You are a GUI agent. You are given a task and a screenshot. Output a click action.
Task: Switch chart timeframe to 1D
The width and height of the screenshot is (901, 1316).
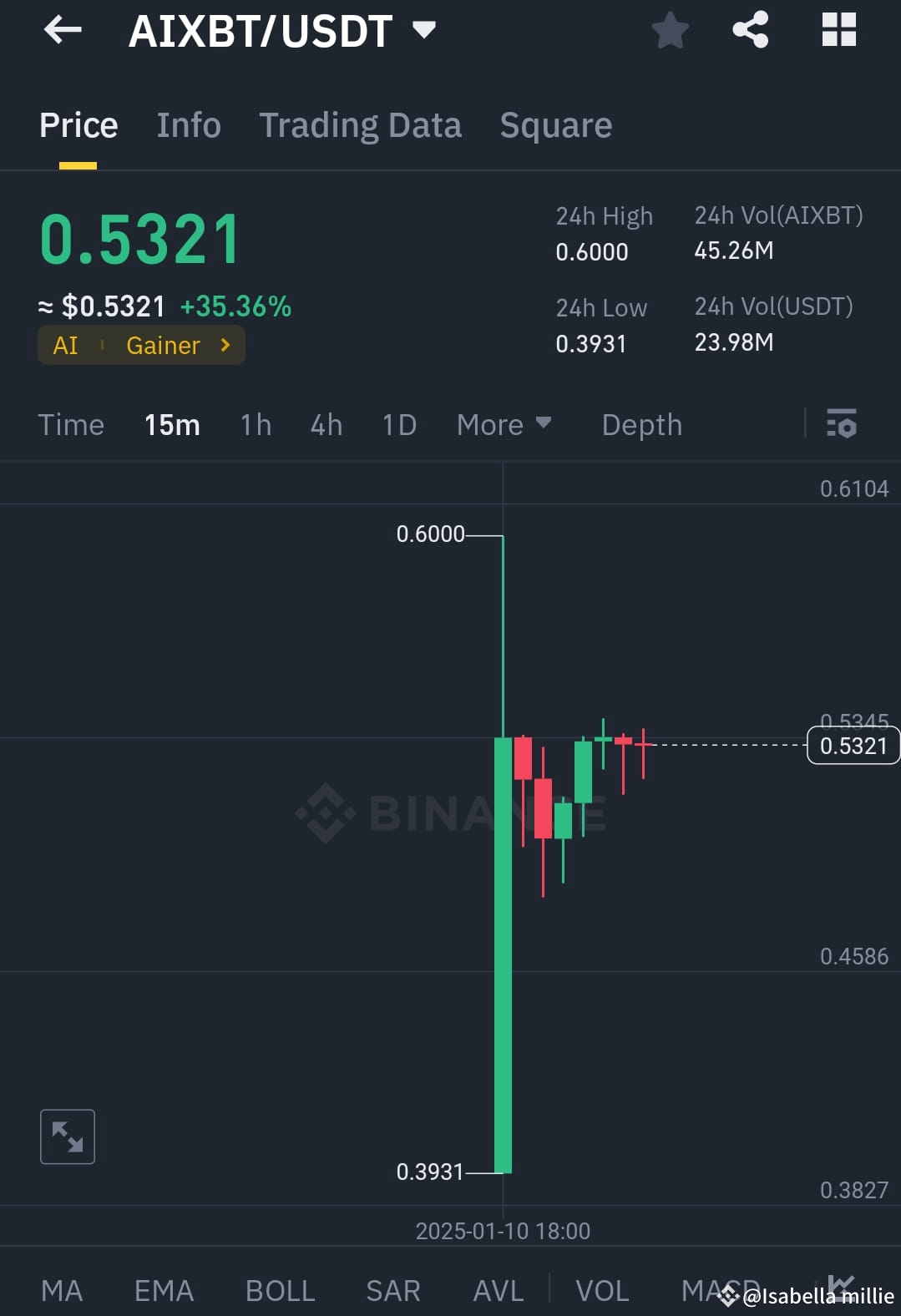(398, 424)
